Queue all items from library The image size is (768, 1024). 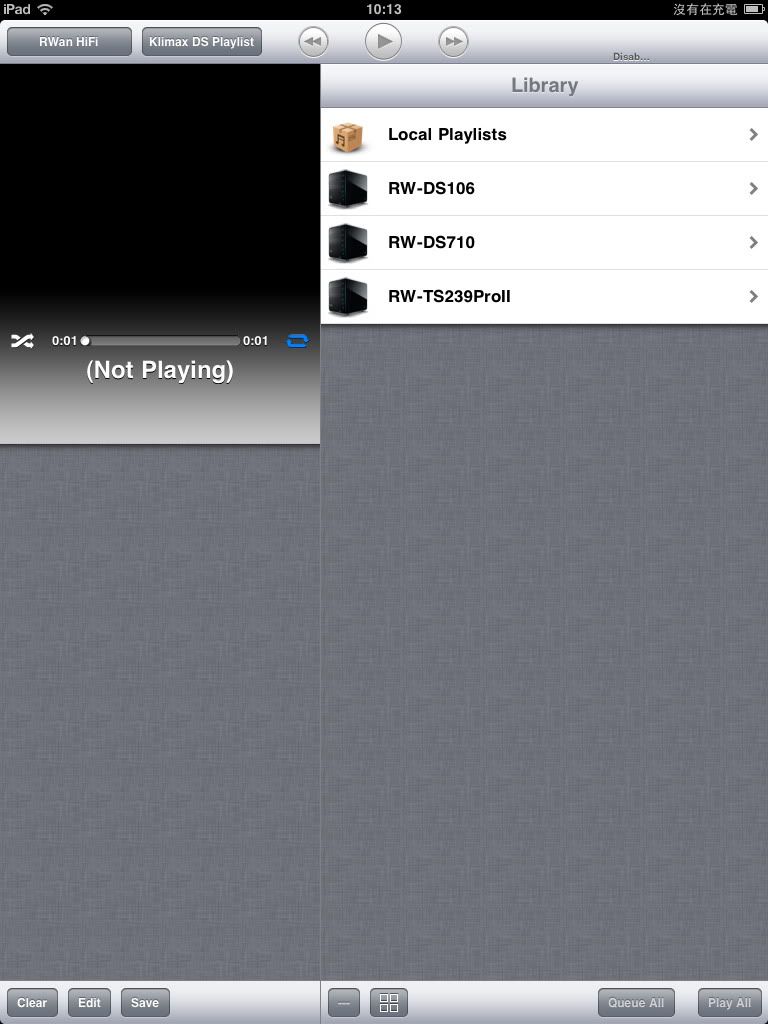click(x=636, y=1003)
